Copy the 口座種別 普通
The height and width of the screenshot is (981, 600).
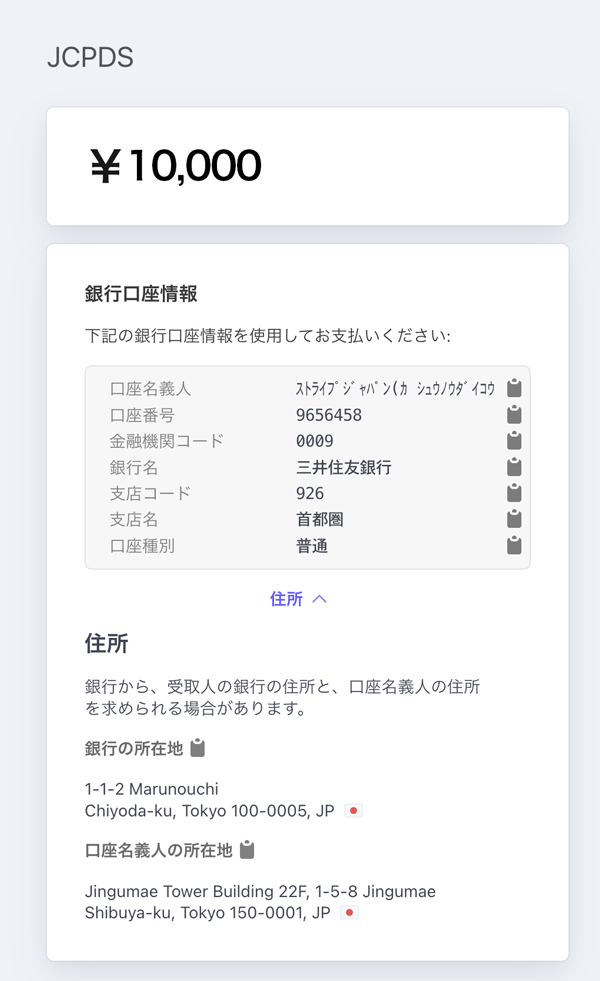tap(514, 544)
